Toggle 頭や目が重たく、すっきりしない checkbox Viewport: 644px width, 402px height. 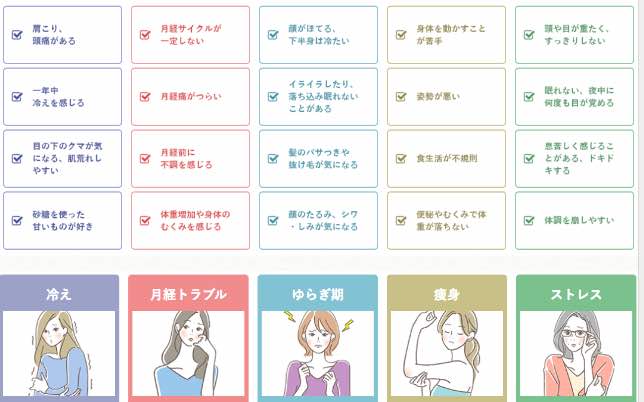(x=529, y=35)
